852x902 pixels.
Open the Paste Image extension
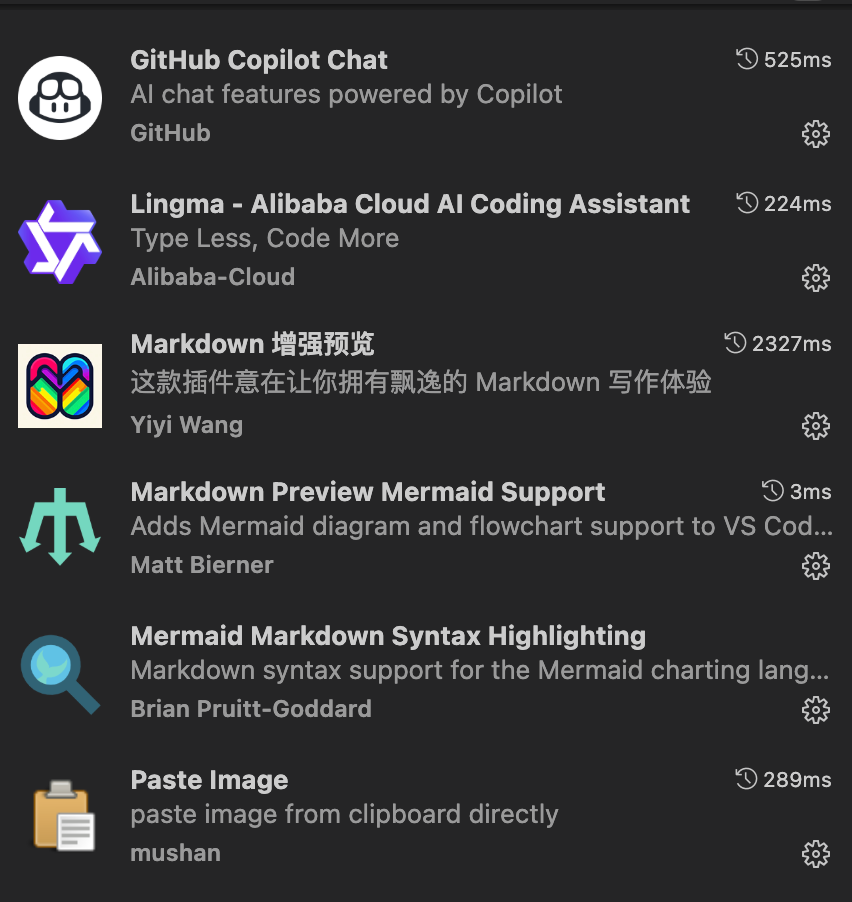click(x=209, y=780)
